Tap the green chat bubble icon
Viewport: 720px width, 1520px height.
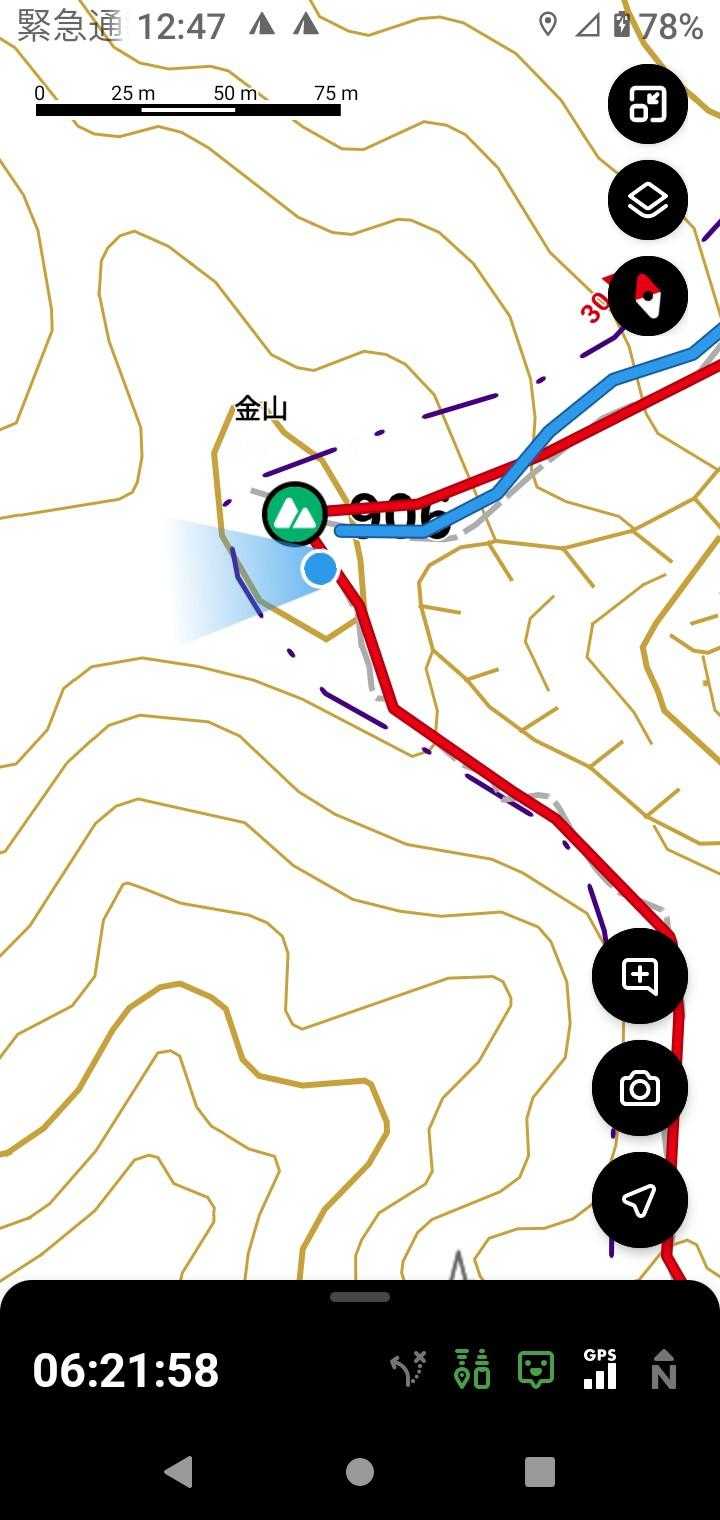[536, 1369]
